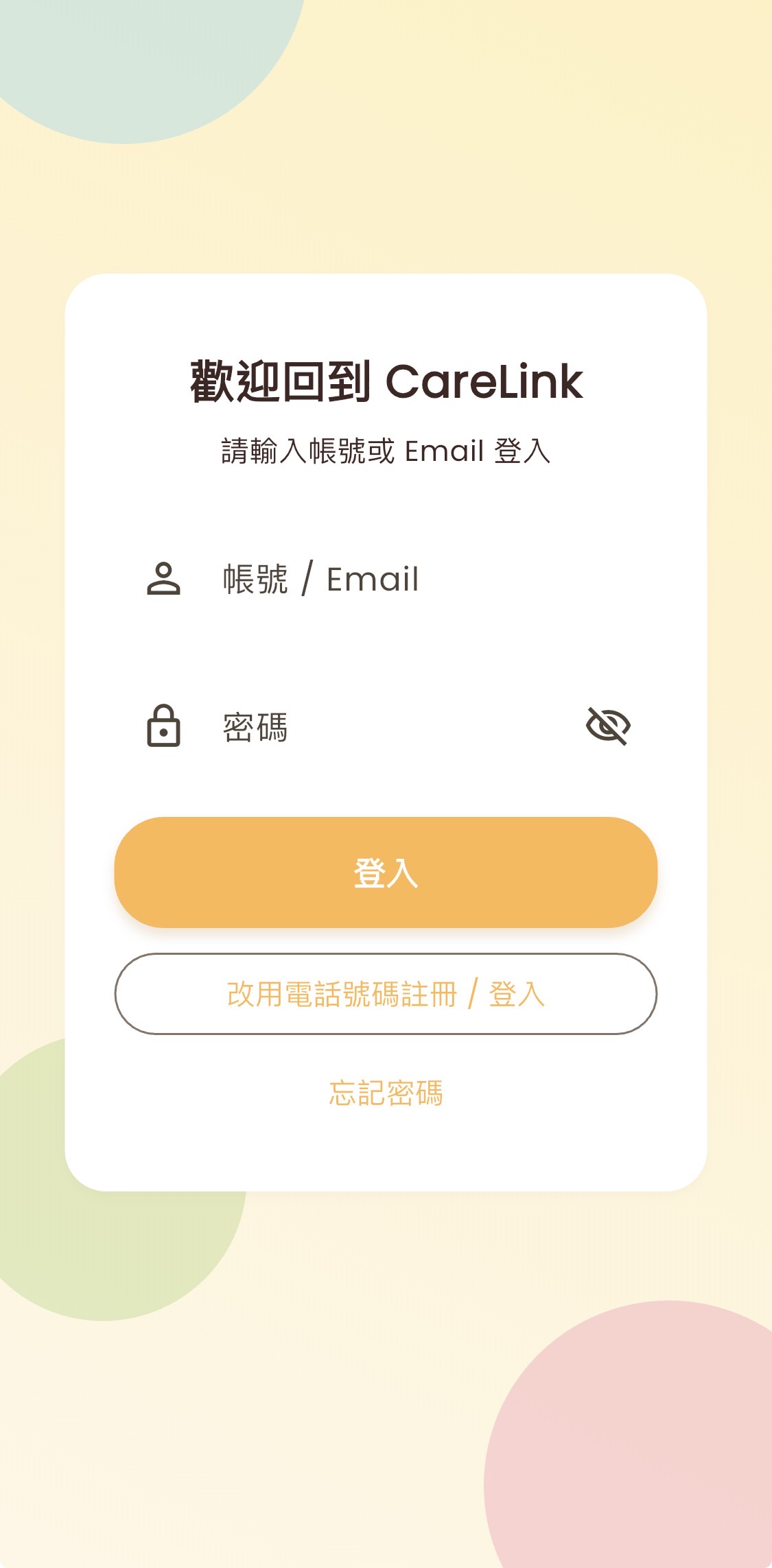Click the person icon beside 帳號 field
The width and height of the screenshot is (772, 1568).
click(165, 580)
